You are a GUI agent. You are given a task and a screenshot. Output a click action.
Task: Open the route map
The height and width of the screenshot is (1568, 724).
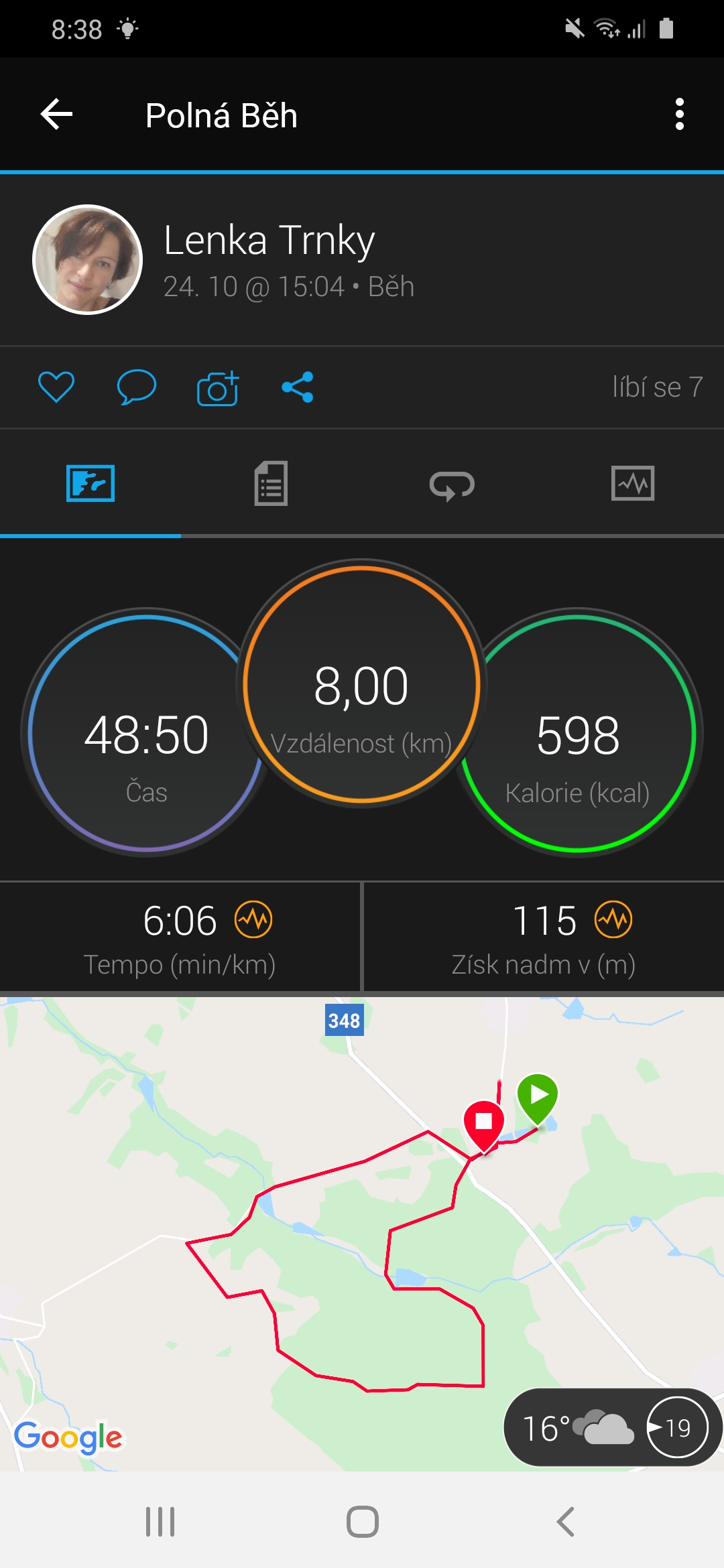362,1234
